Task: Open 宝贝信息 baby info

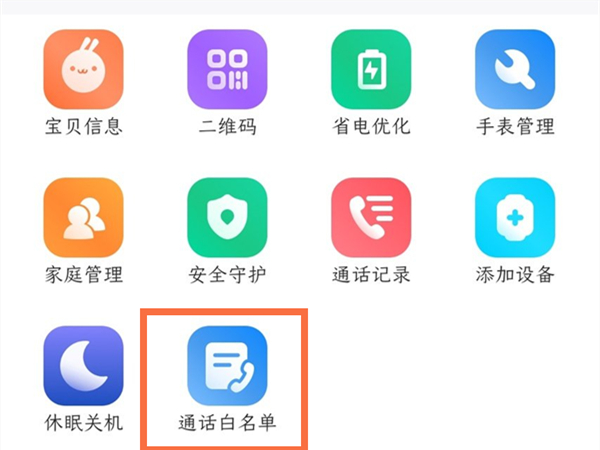Action: 83,69
